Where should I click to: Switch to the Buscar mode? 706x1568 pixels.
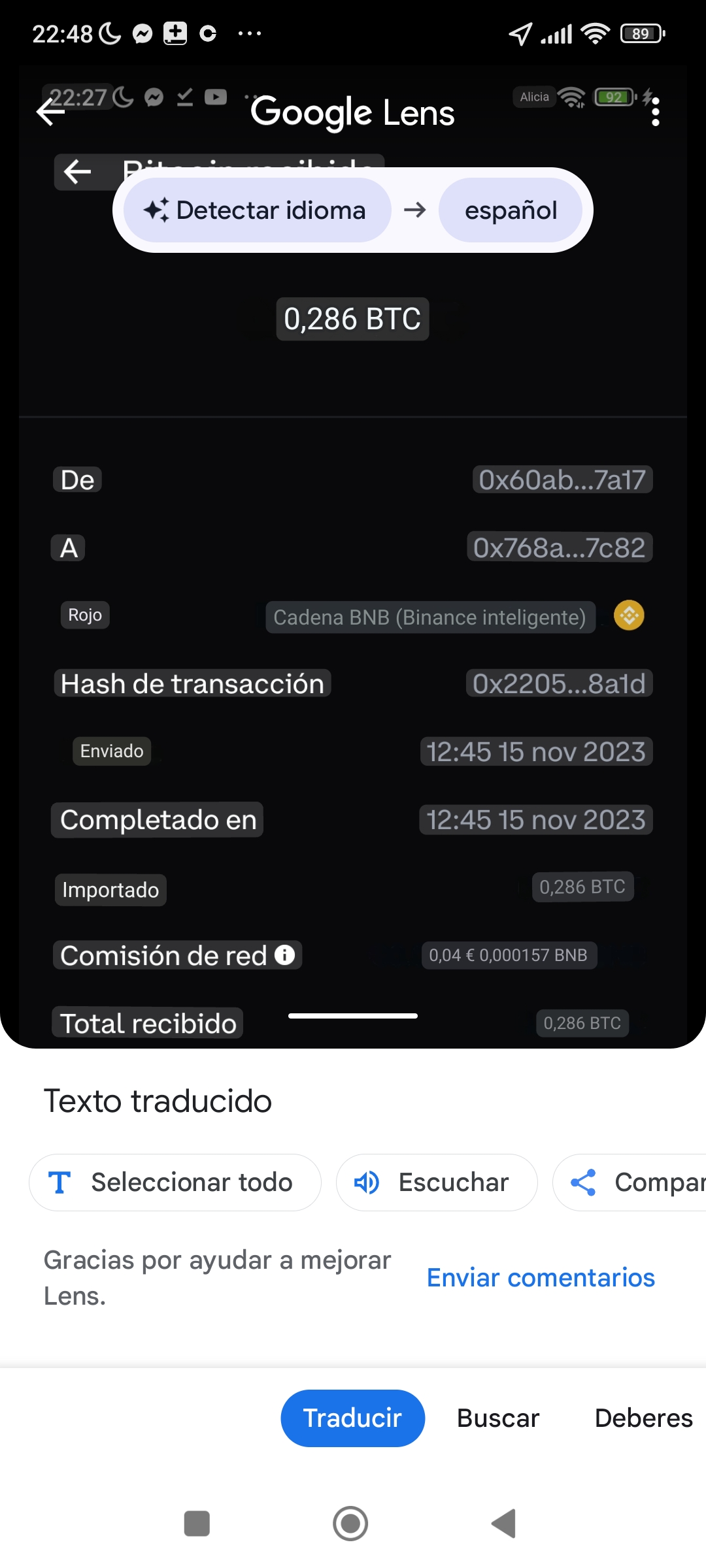coord(498,1418)
